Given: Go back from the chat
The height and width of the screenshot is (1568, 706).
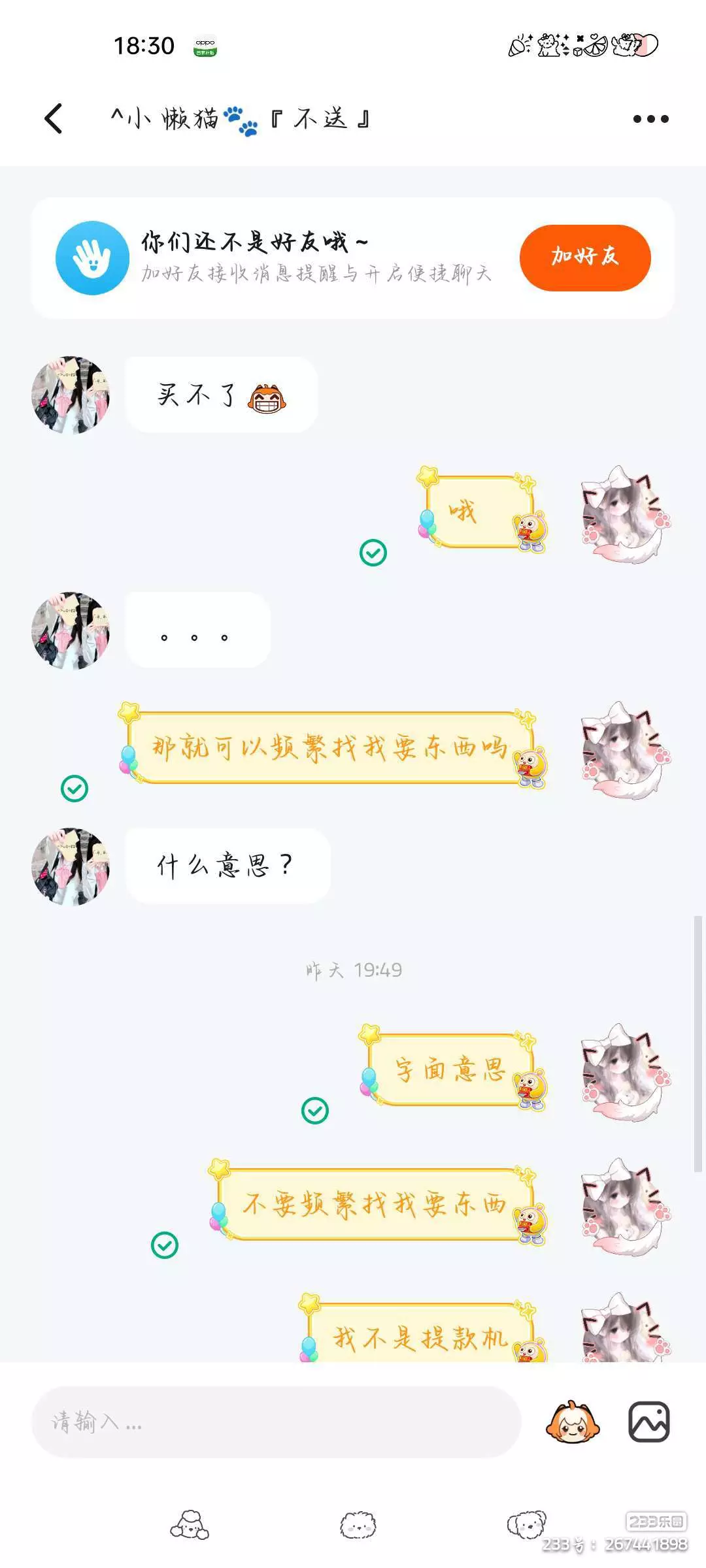Looking at the screenshot, I should (x=54, y=119).
